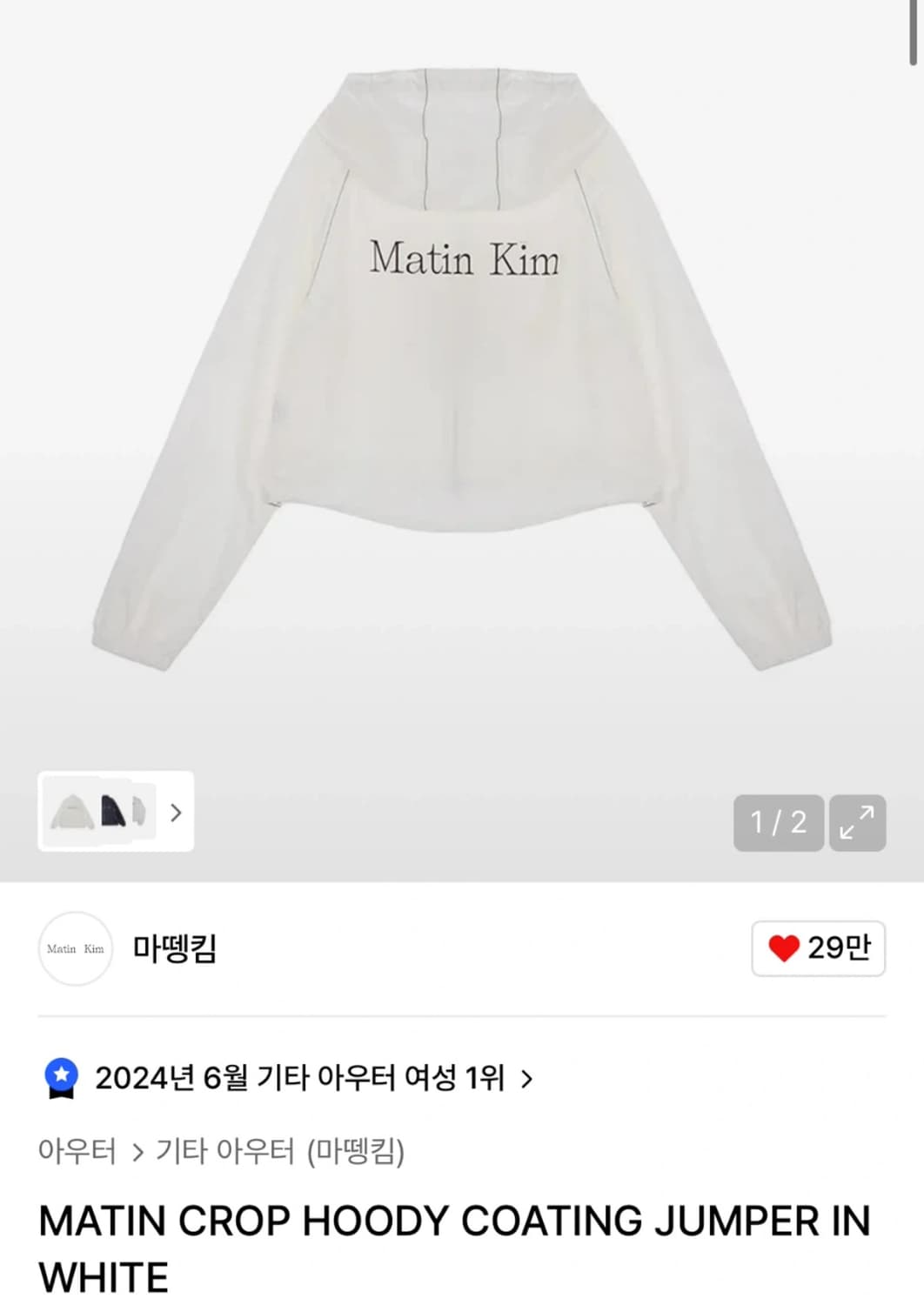924x1305 pixels.
Task: Toggle like for this product
Action: [x=816, y=948]
